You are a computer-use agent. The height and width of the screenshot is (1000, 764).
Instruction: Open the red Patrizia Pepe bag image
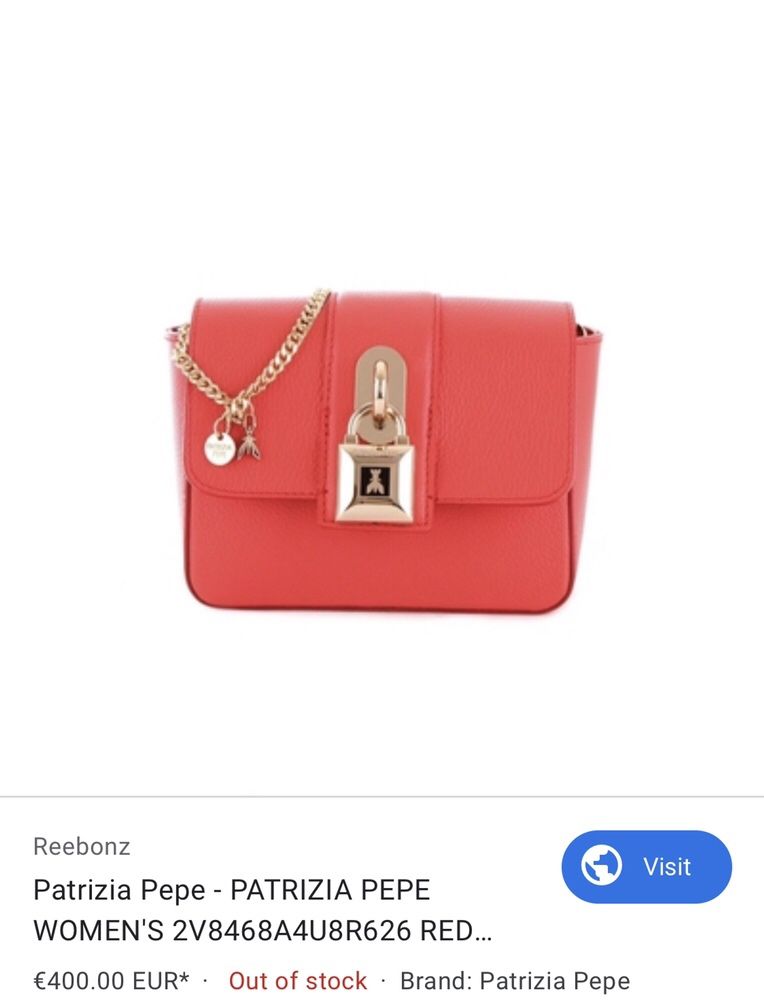(386, 450)
